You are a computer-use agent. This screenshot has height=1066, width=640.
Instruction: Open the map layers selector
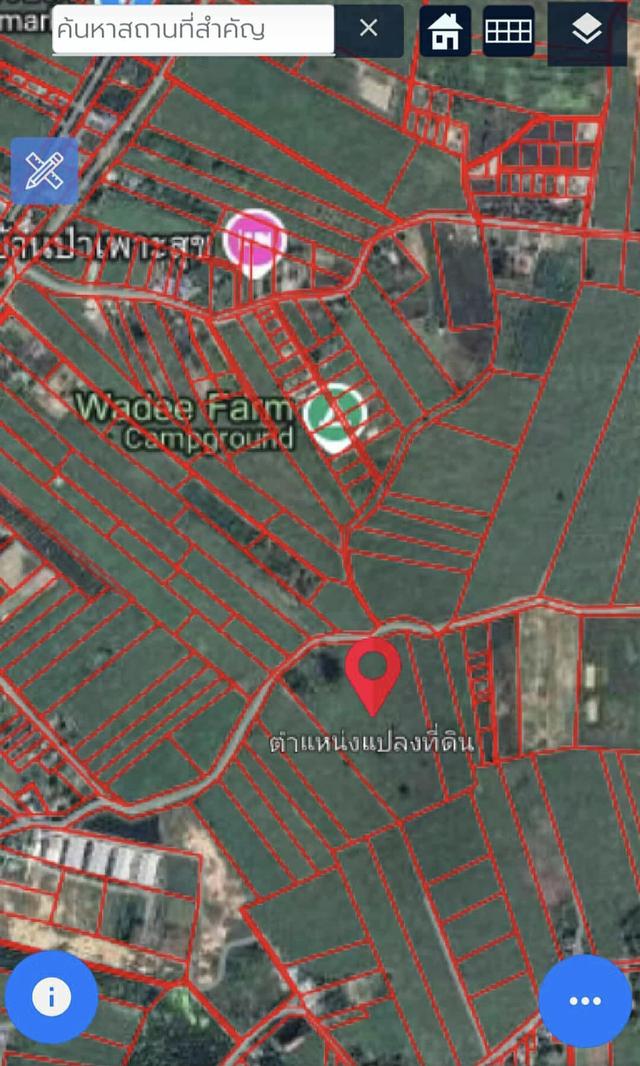tap(587, 32)
